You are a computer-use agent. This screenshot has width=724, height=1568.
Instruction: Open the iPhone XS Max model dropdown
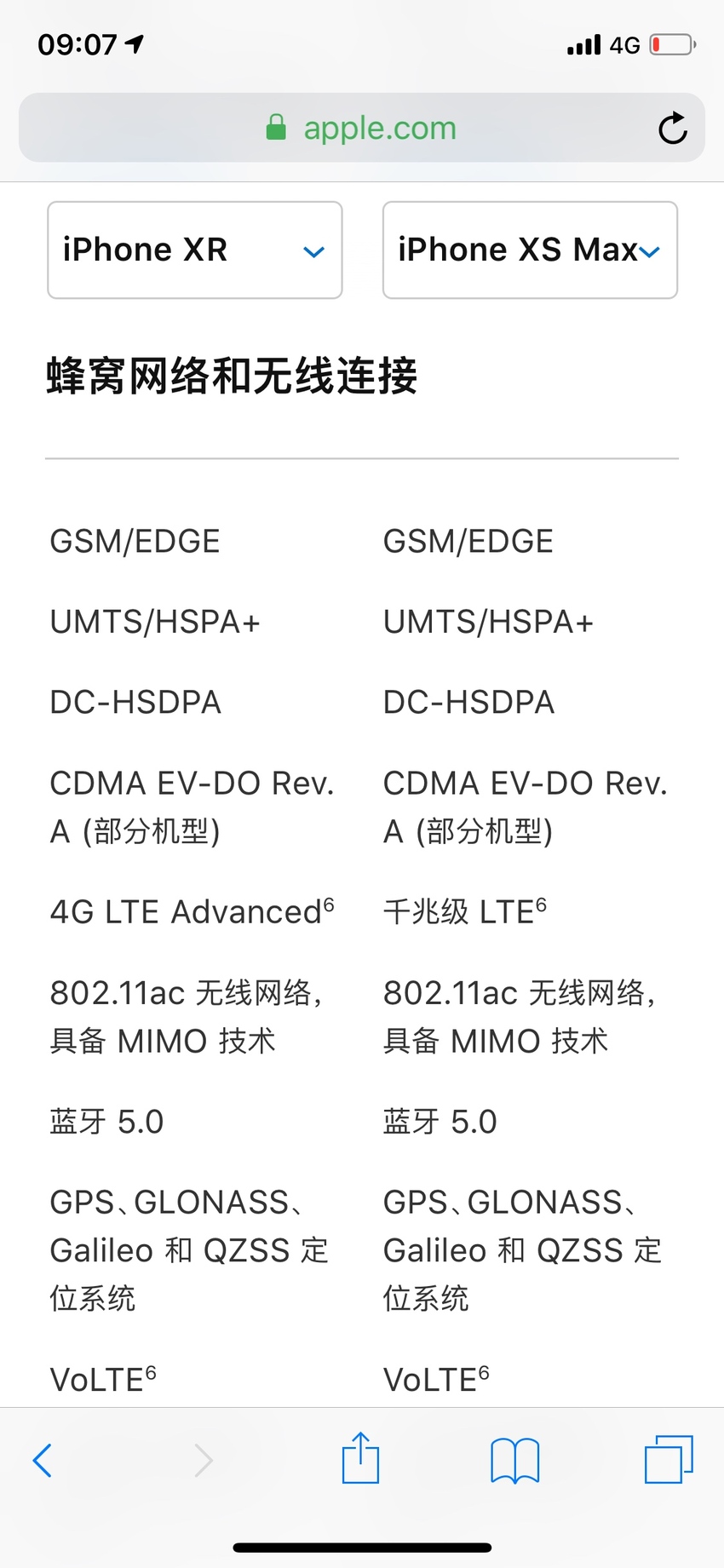click(530, 250)
